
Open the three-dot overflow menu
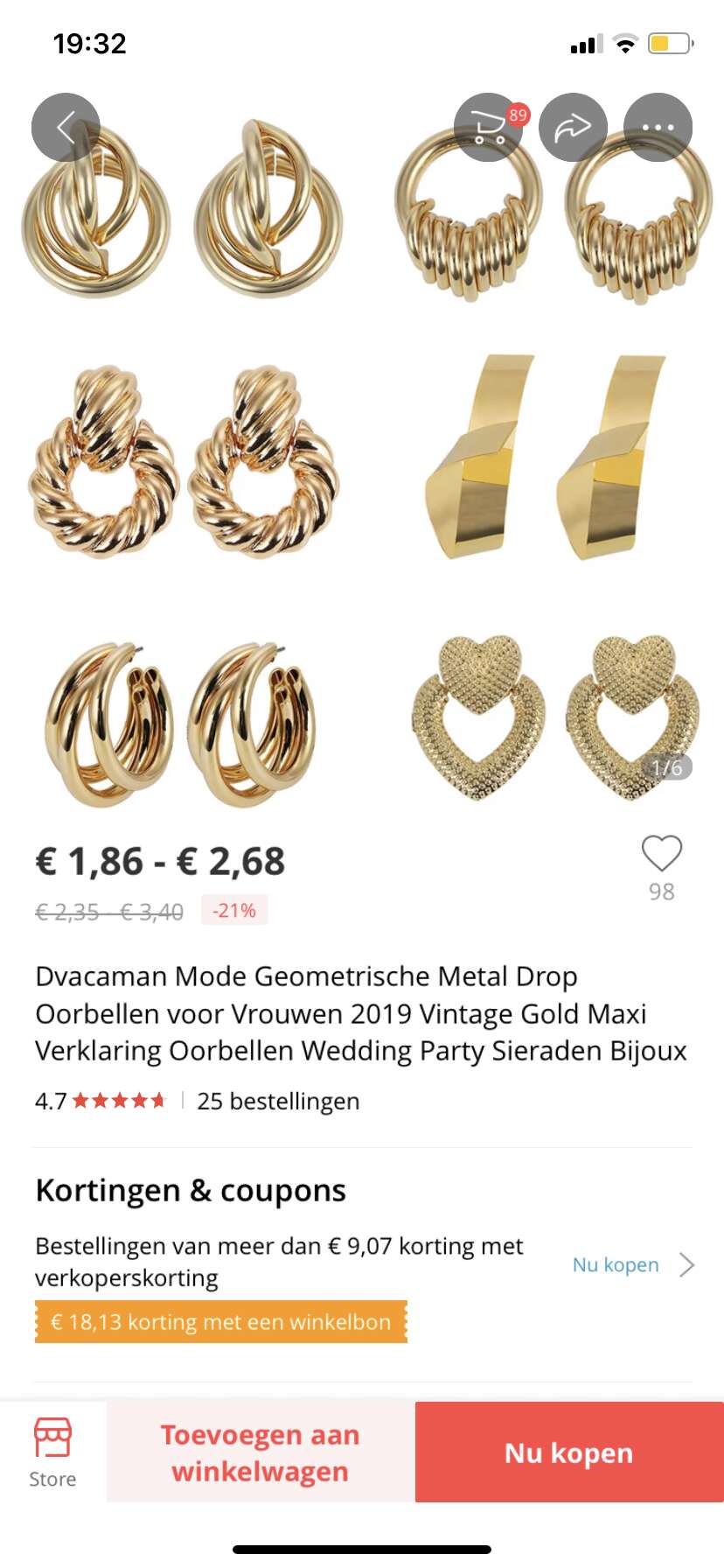pyautogui.click(x=658, y=128)
